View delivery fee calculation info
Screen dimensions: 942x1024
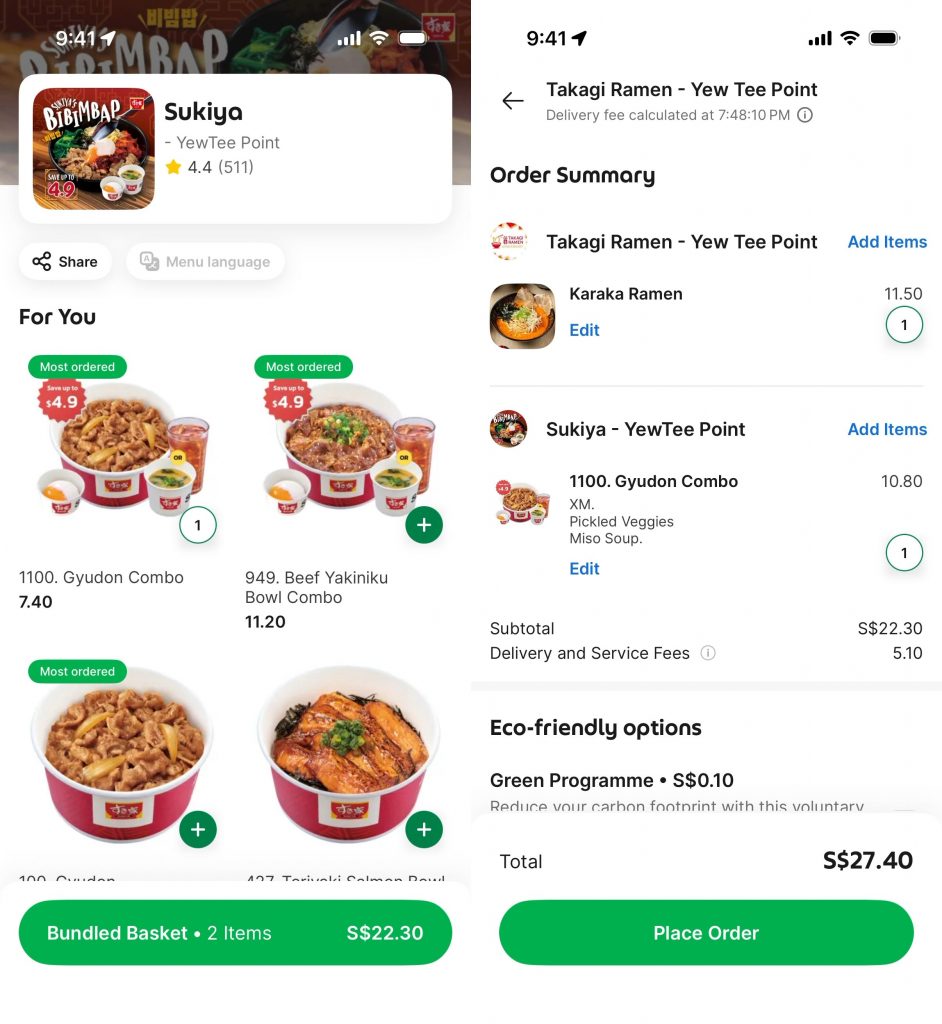(x=805, y=115)
